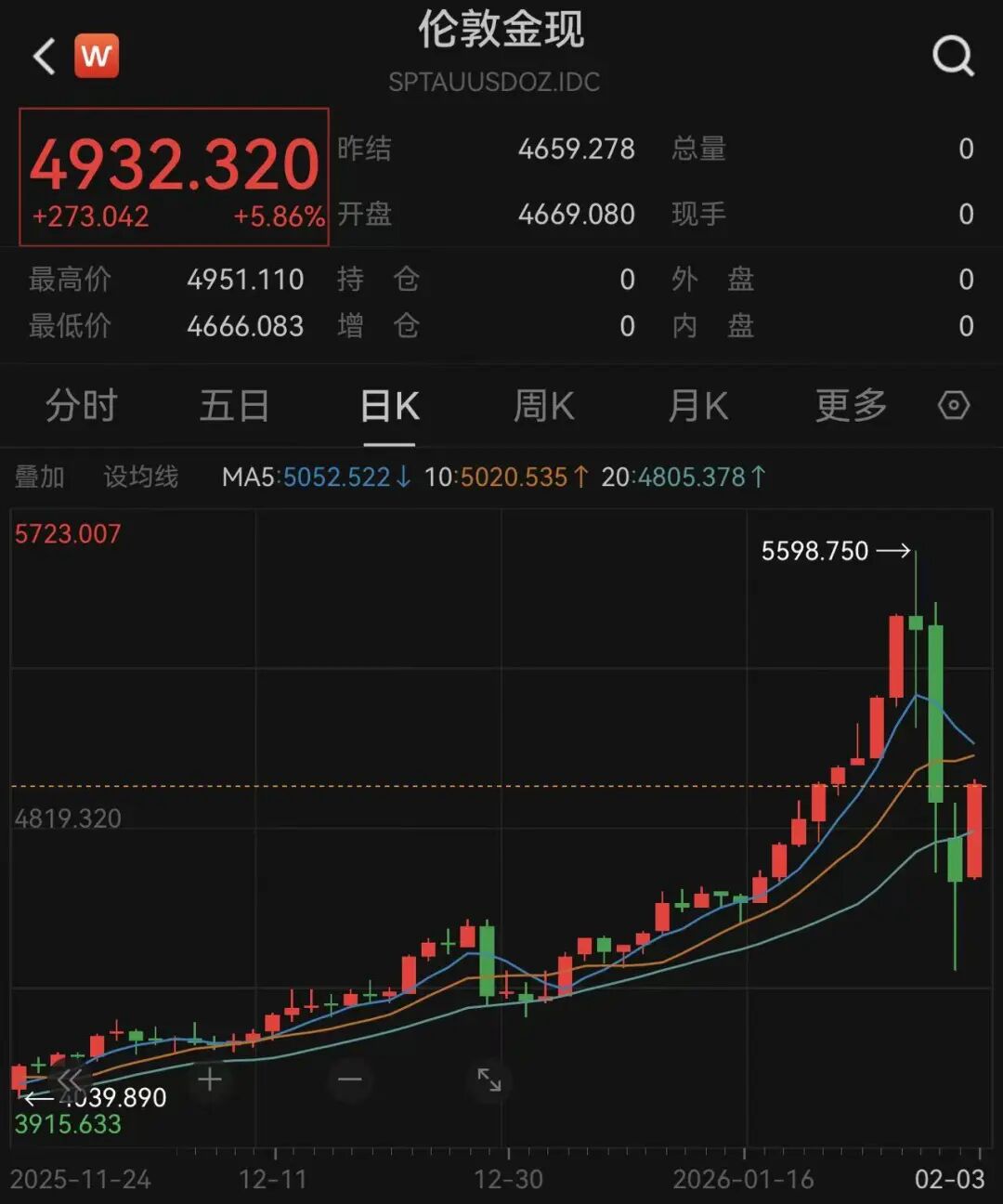1003x1204 pixels.
Task: Collapse chart controls with double-chevron icon
Action: (x=68, y=1080)
